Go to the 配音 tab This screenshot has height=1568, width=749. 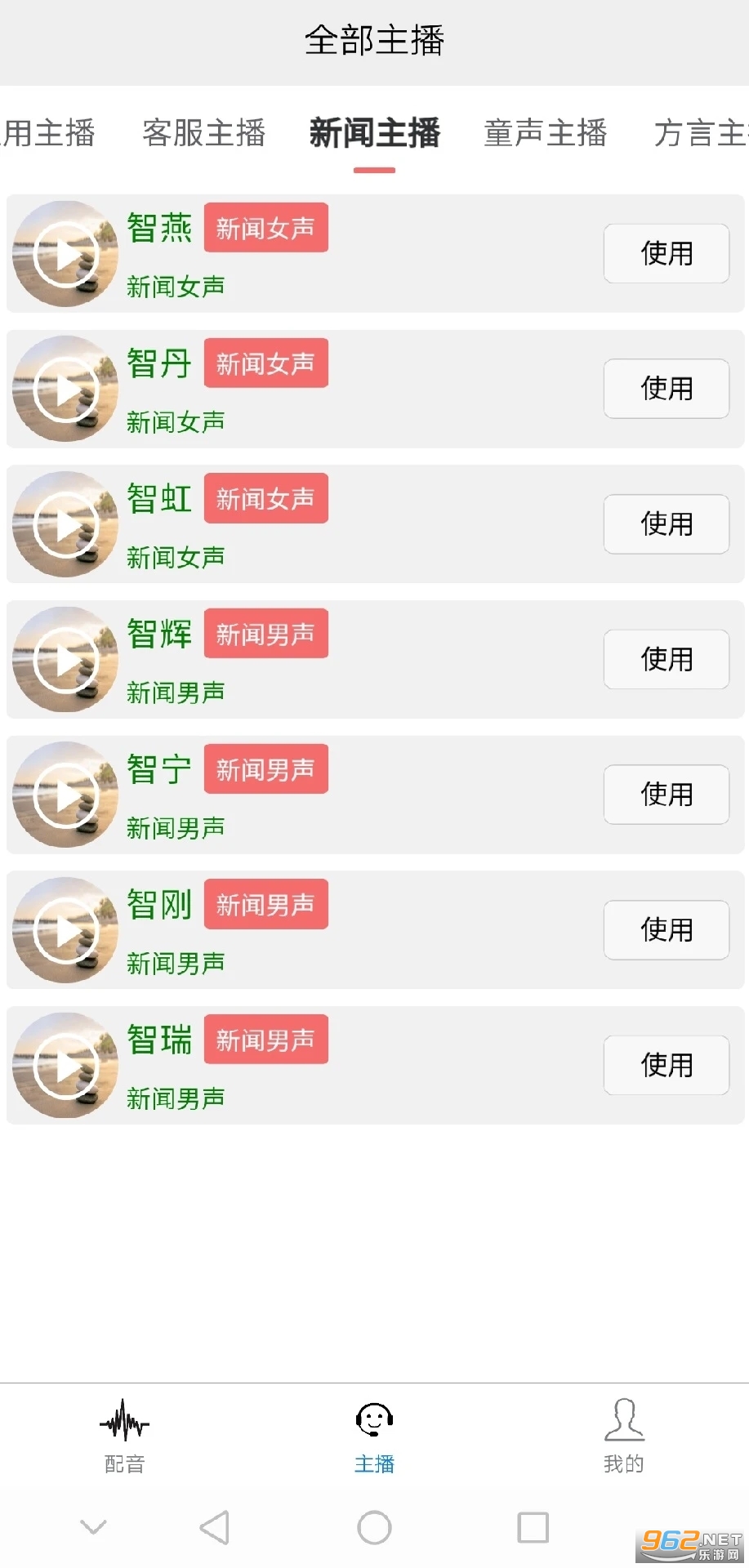124,1437
